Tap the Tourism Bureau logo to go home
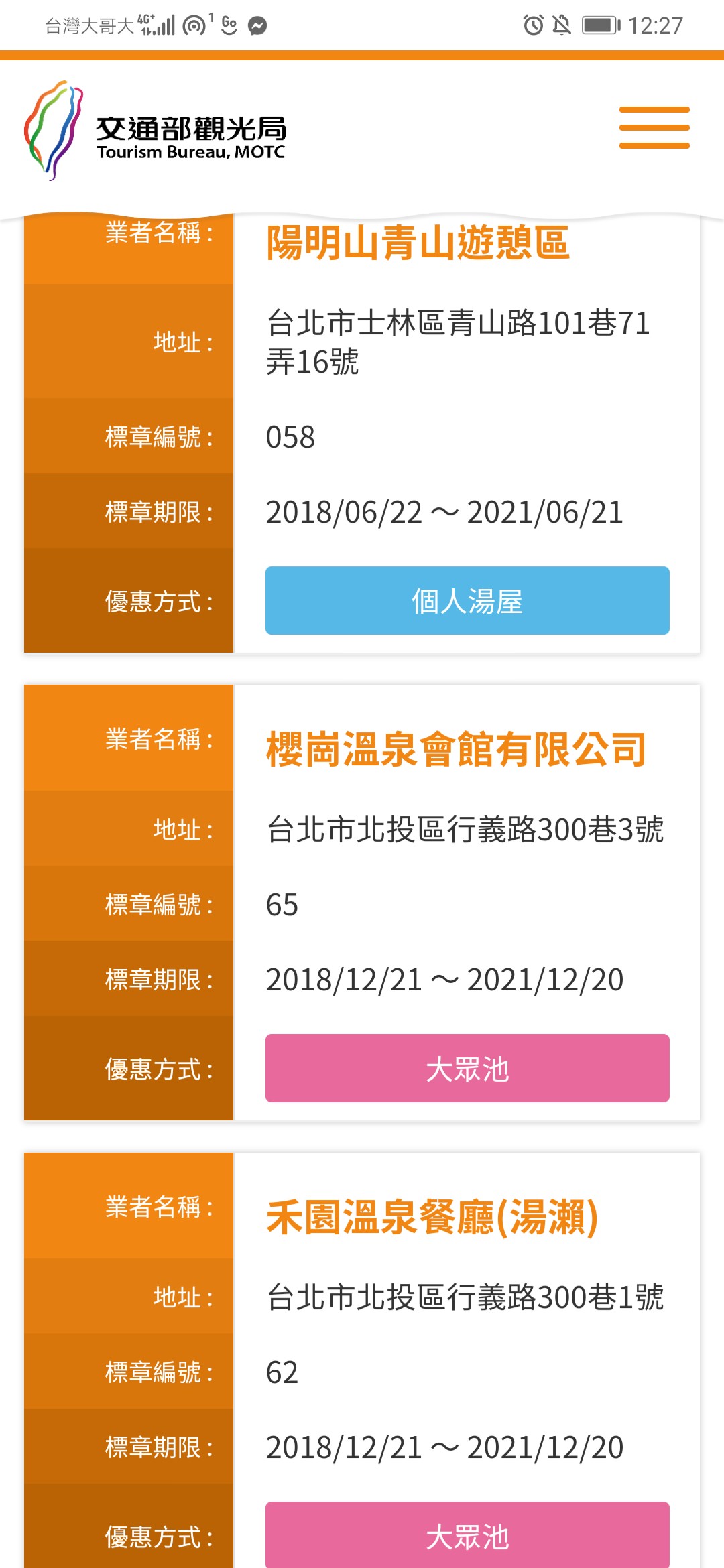The height and width of the screenshot is (1568, 724). click(x=155, y=131)
